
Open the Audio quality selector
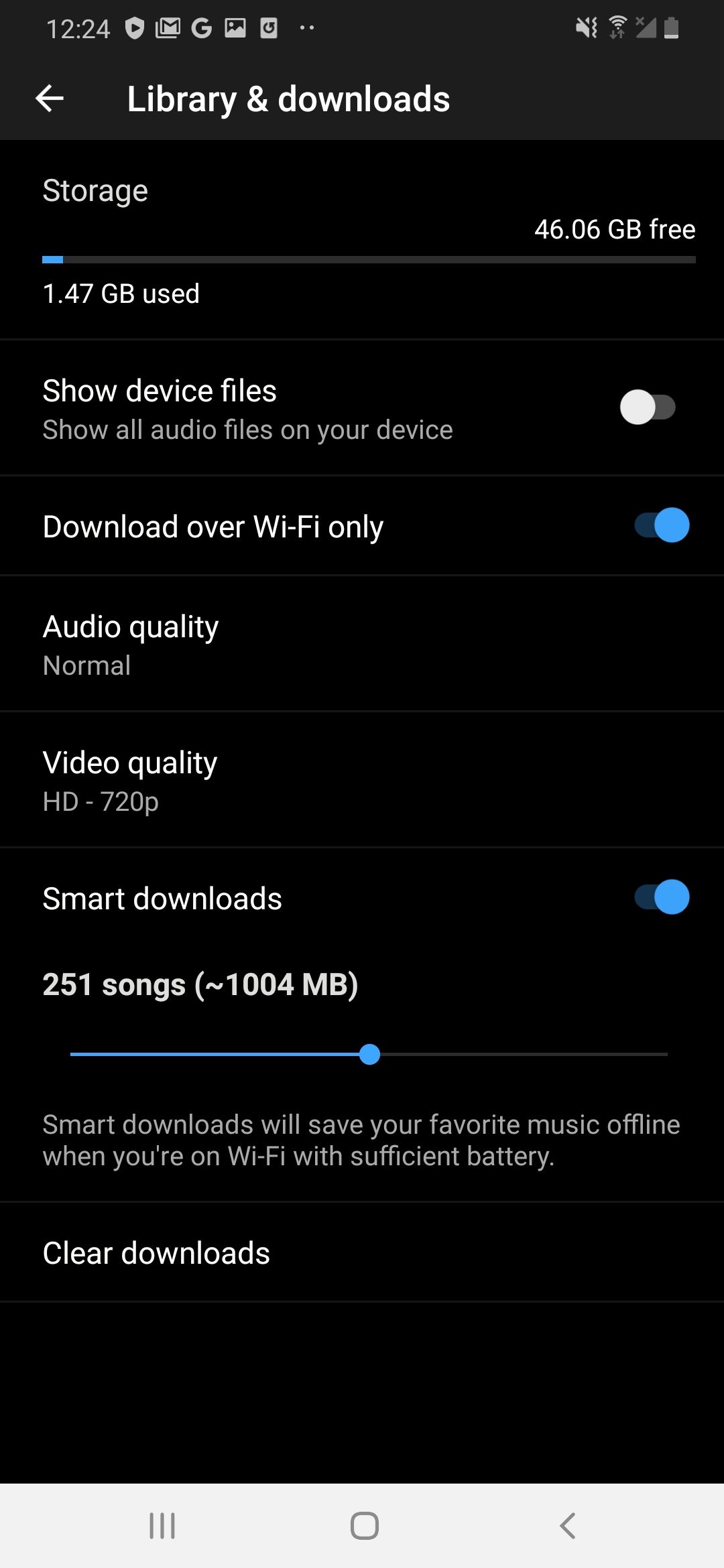362,642
